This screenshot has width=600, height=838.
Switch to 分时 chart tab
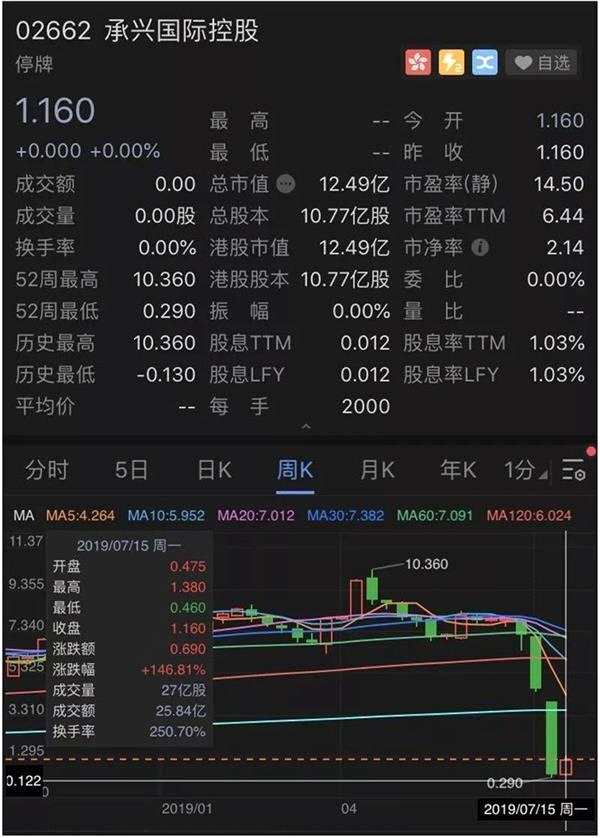click(47, 469)
